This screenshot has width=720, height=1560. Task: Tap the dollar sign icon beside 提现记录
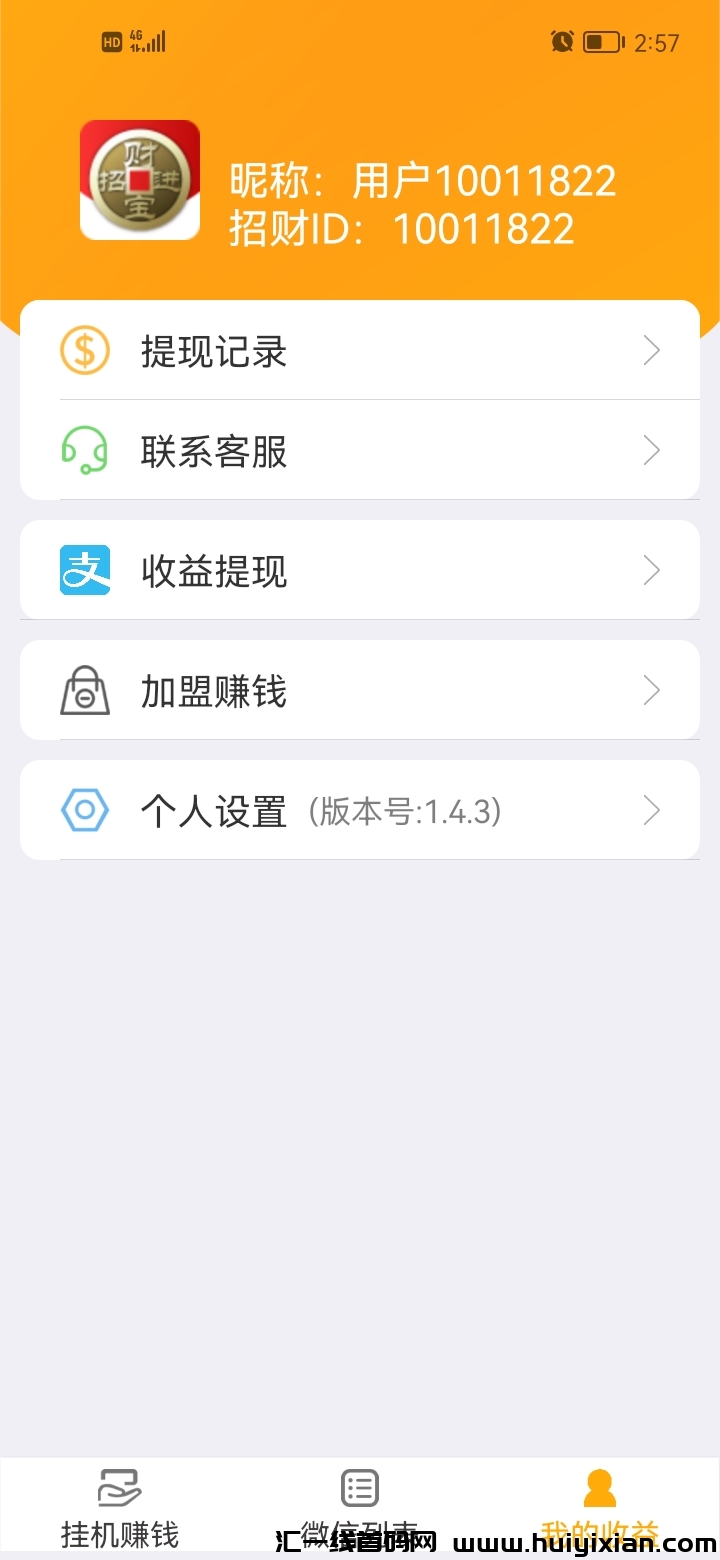pos(84,350)
